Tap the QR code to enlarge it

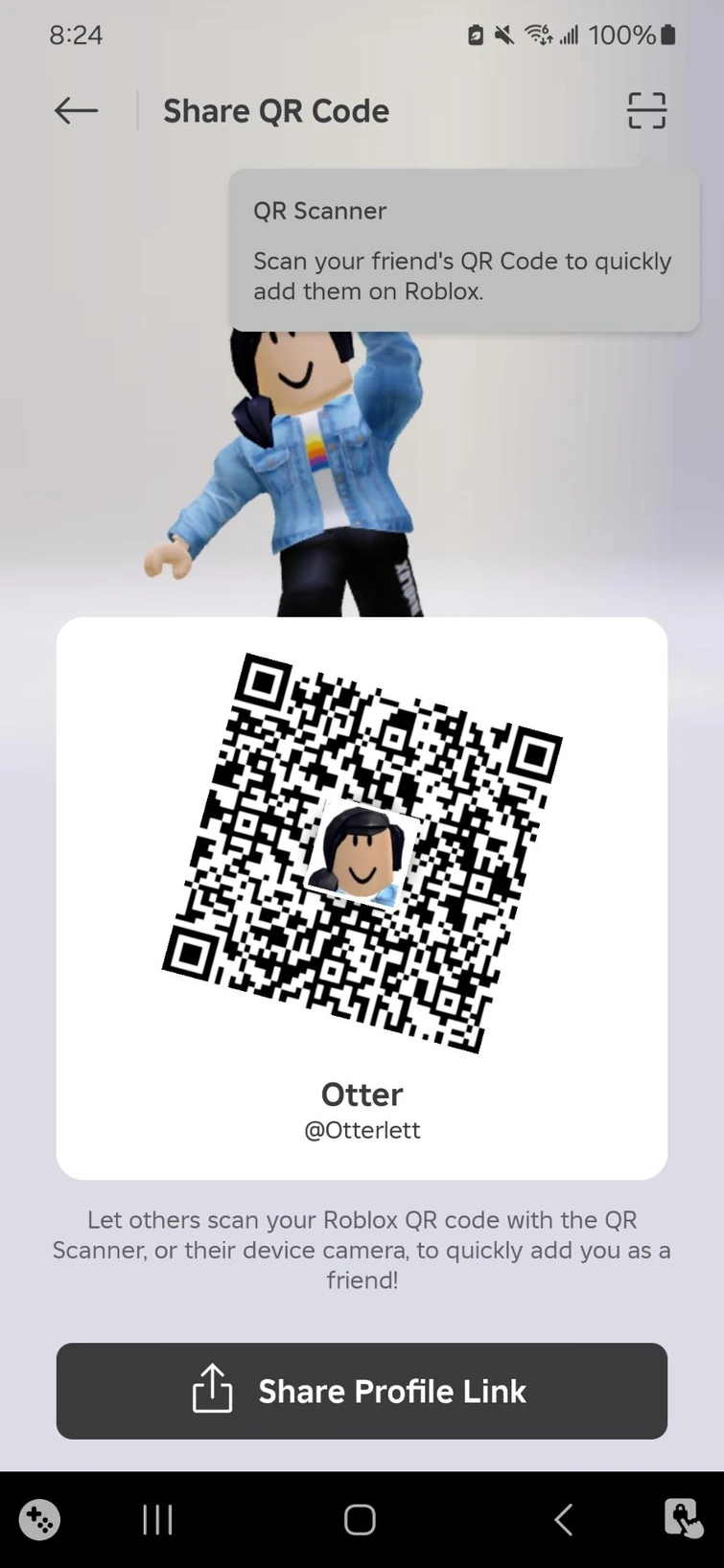(362, 853)
